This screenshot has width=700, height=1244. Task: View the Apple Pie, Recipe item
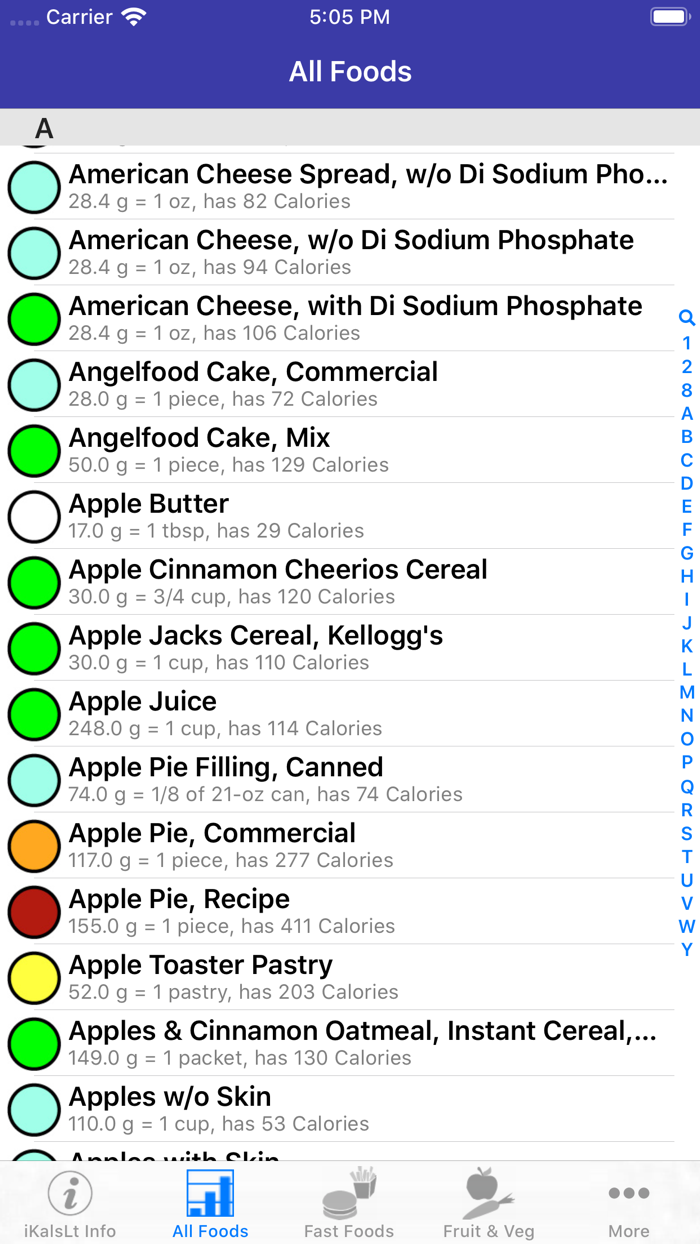click(x=340, y=912)
